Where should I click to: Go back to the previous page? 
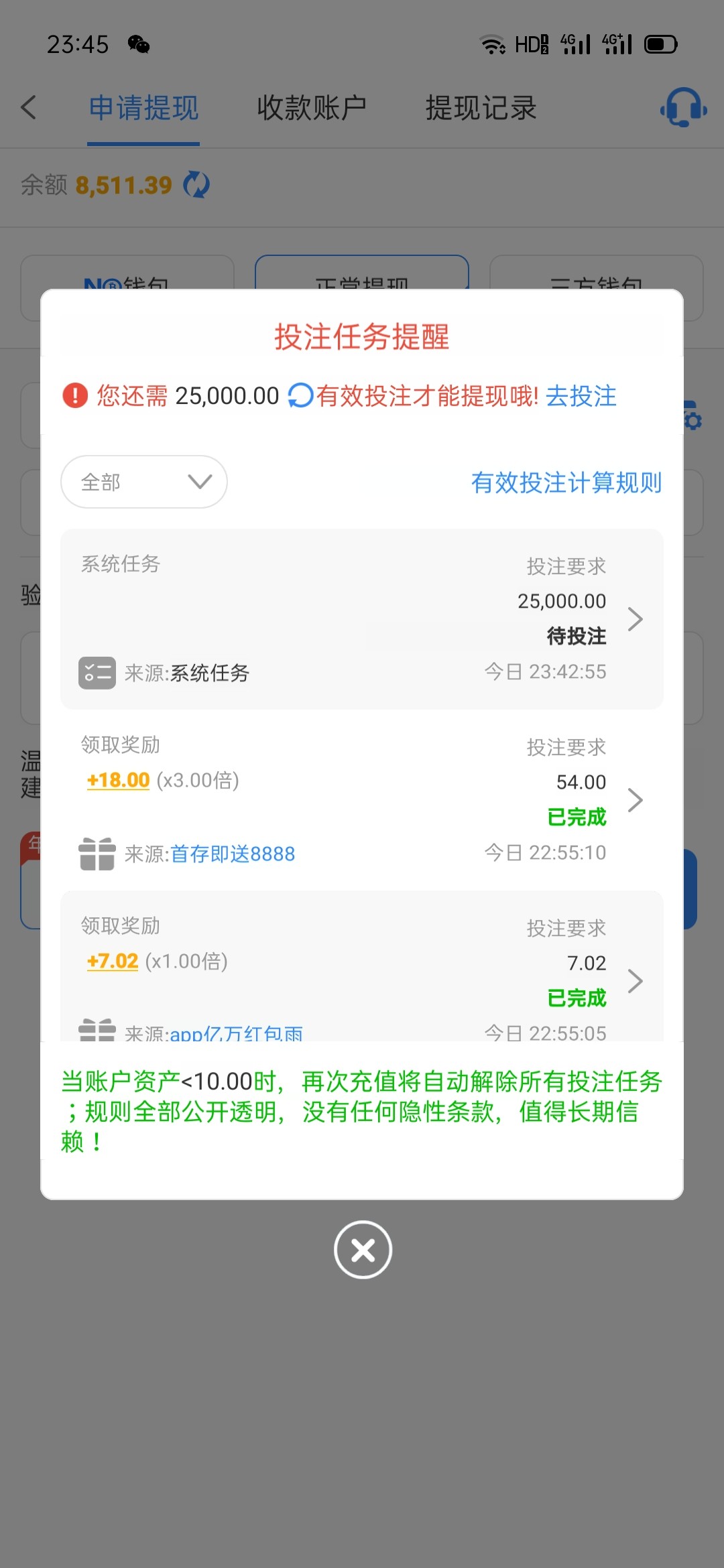(29, 107)
